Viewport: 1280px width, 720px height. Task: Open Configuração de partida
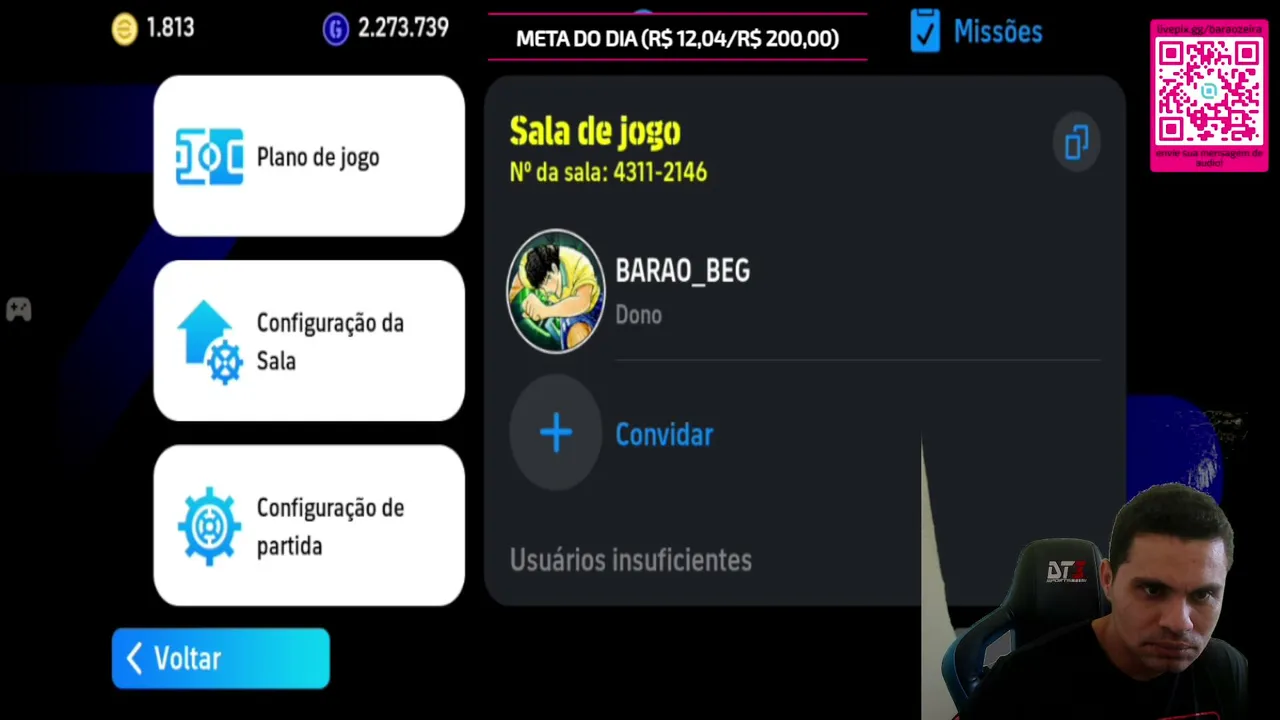coord(309,526)
